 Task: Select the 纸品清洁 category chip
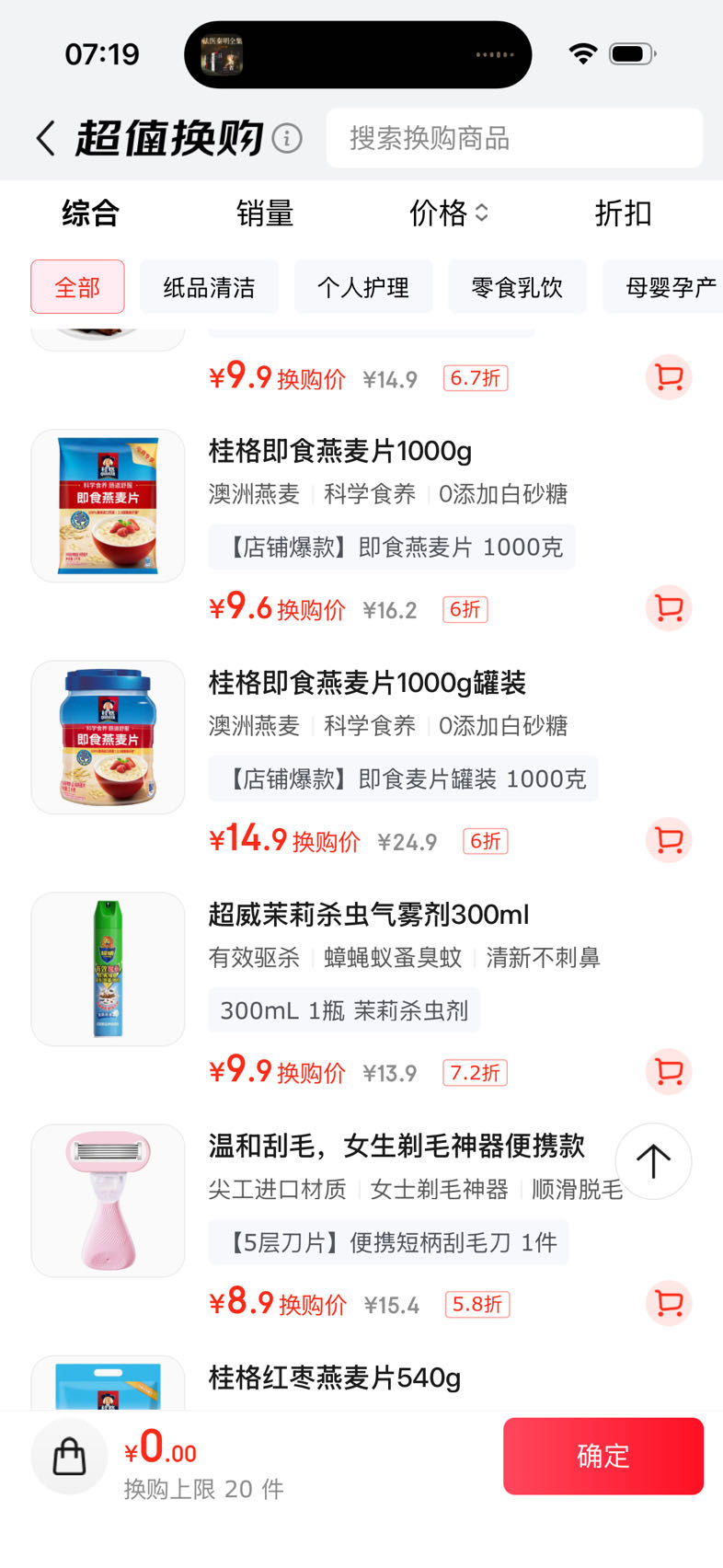(x=209, y=287)
